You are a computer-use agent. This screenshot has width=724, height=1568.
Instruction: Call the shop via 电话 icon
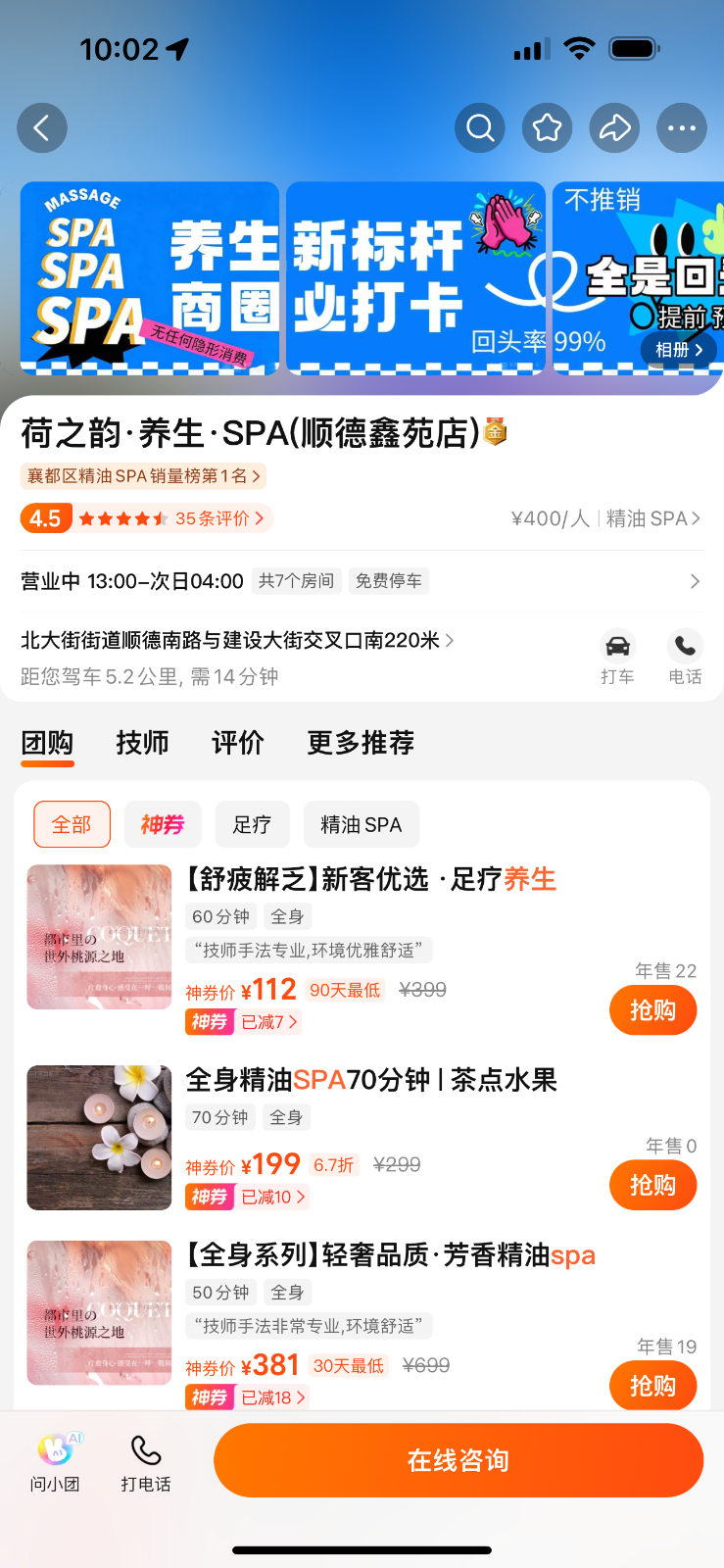click(685, 657)
